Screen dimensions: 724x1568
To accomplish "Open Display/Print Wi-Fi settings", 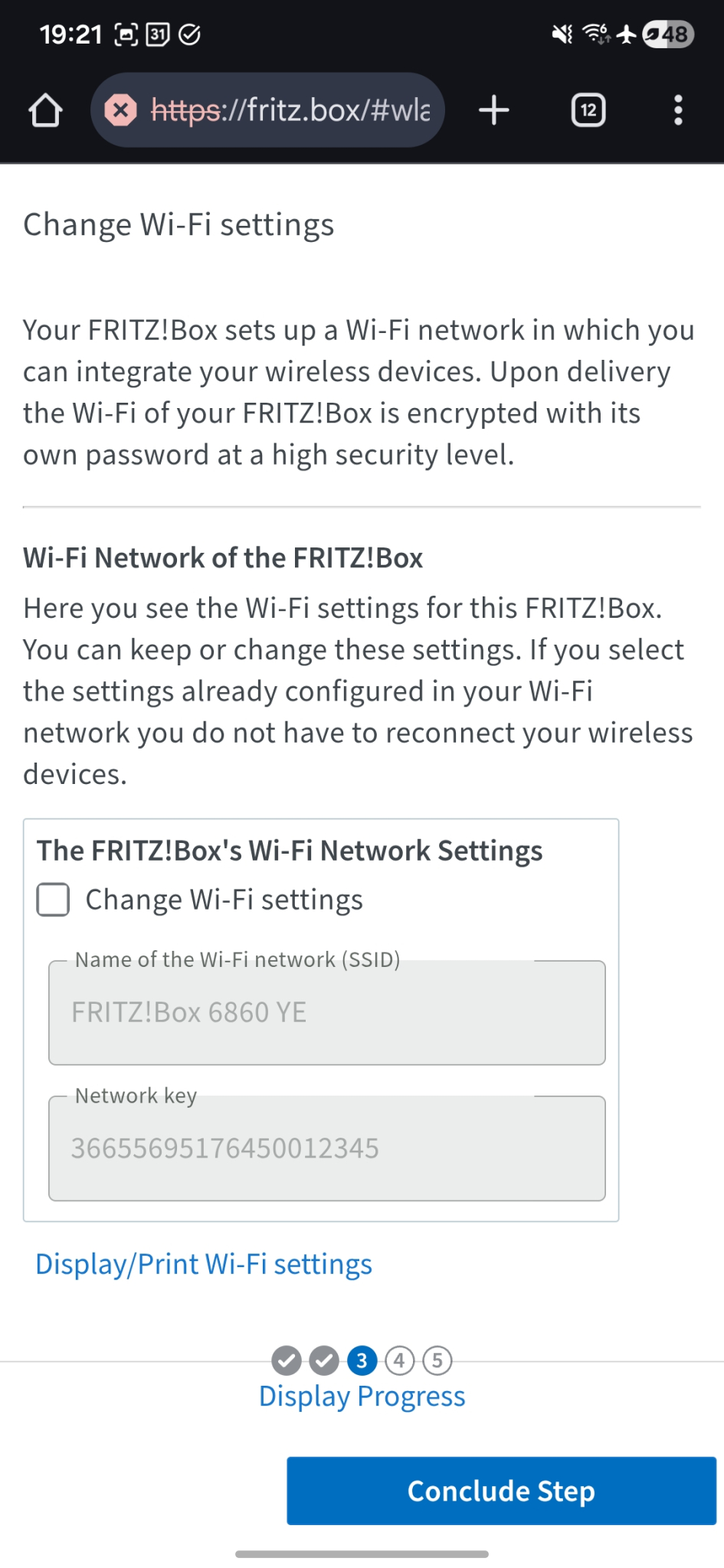I will point(202,1263).
